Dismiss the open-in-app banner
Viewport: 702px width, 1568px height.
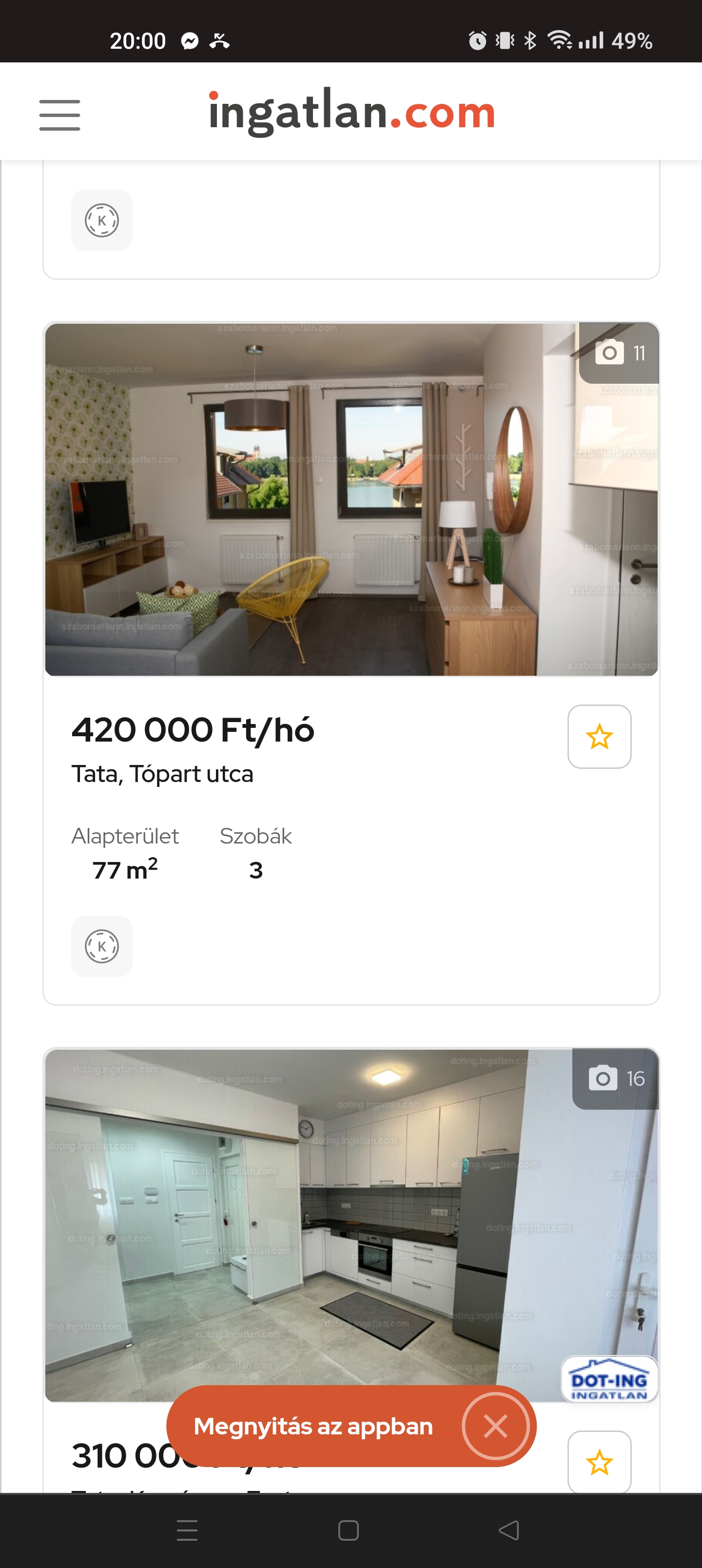(x=496, y=1426)
